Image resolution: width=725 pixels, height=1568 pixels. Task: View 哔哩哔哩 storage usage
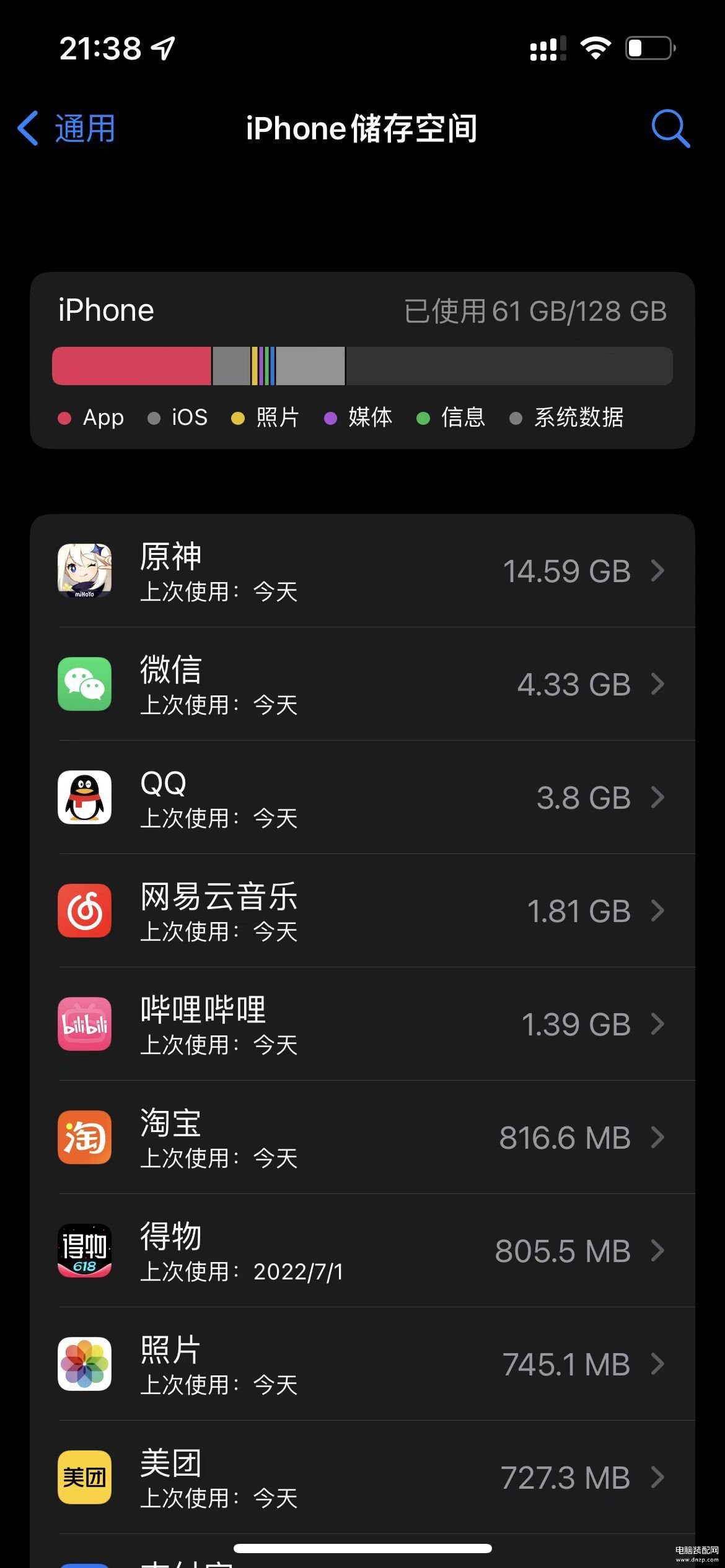[362, 1024]
